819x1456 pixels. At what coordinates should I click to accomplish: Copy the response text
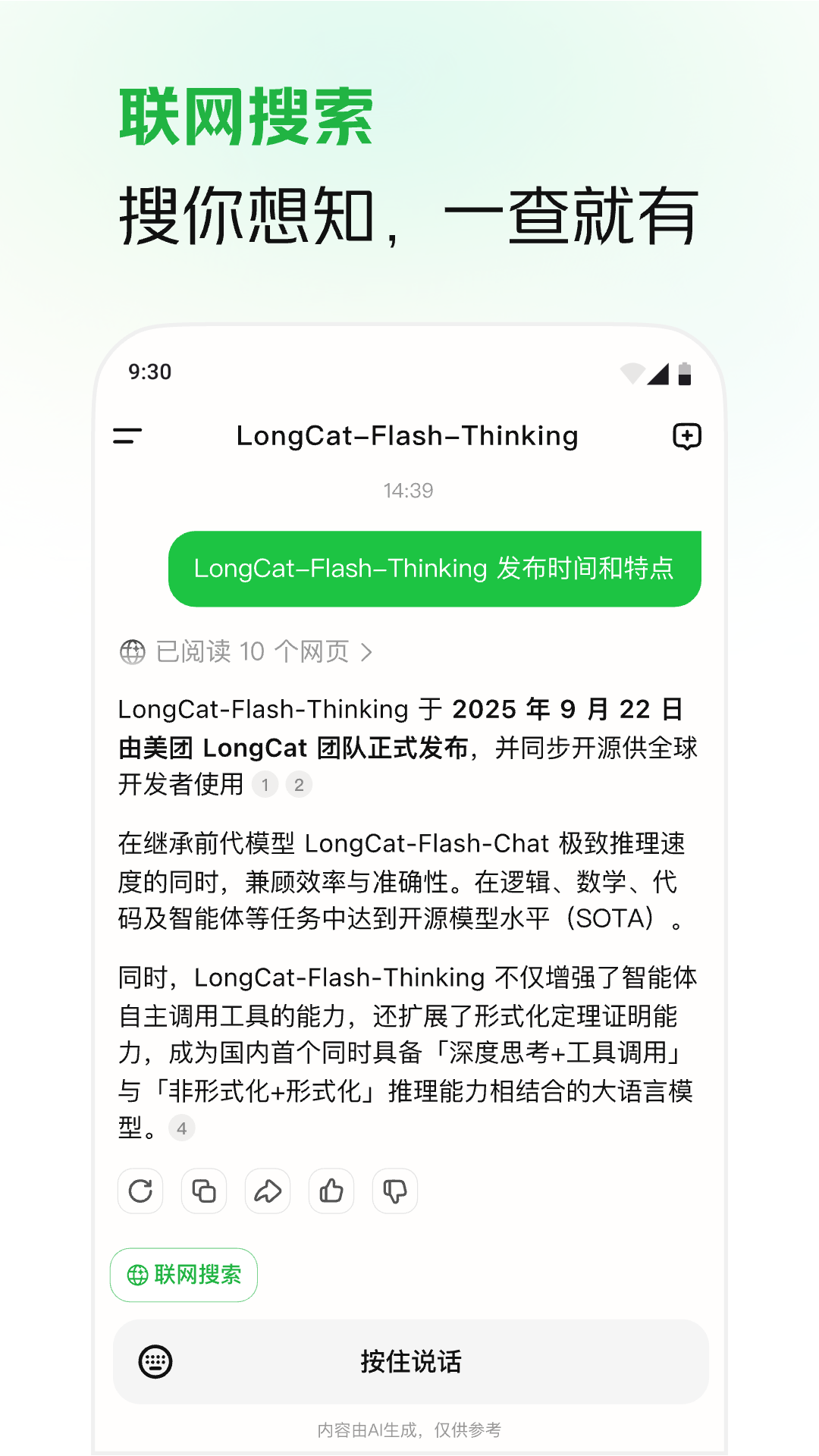click(204, 1191)
